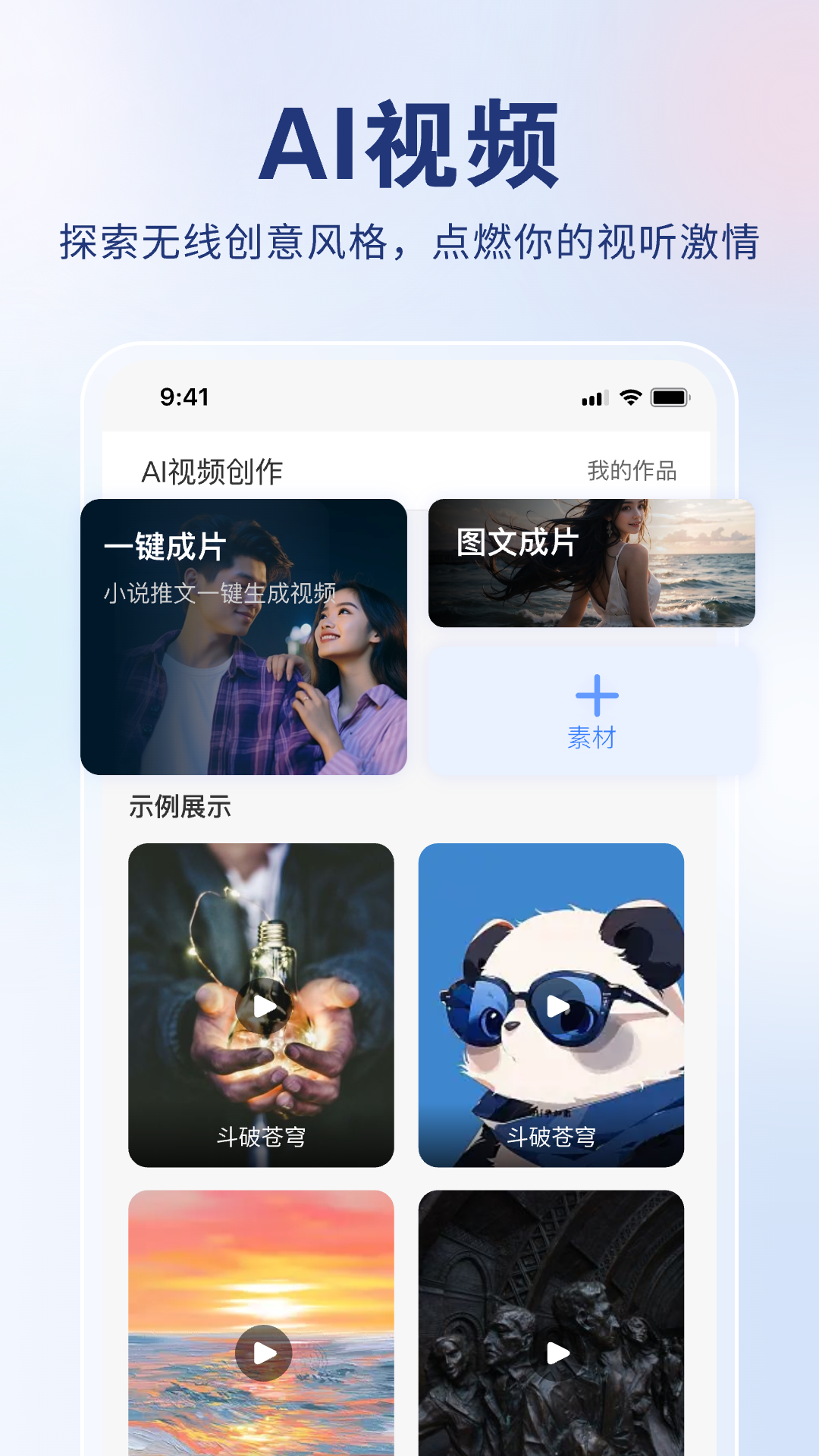Viewport: 819px width, 1456px height.
Task: Tap the clock showing 9:41
Action: [x=184, y=395]
